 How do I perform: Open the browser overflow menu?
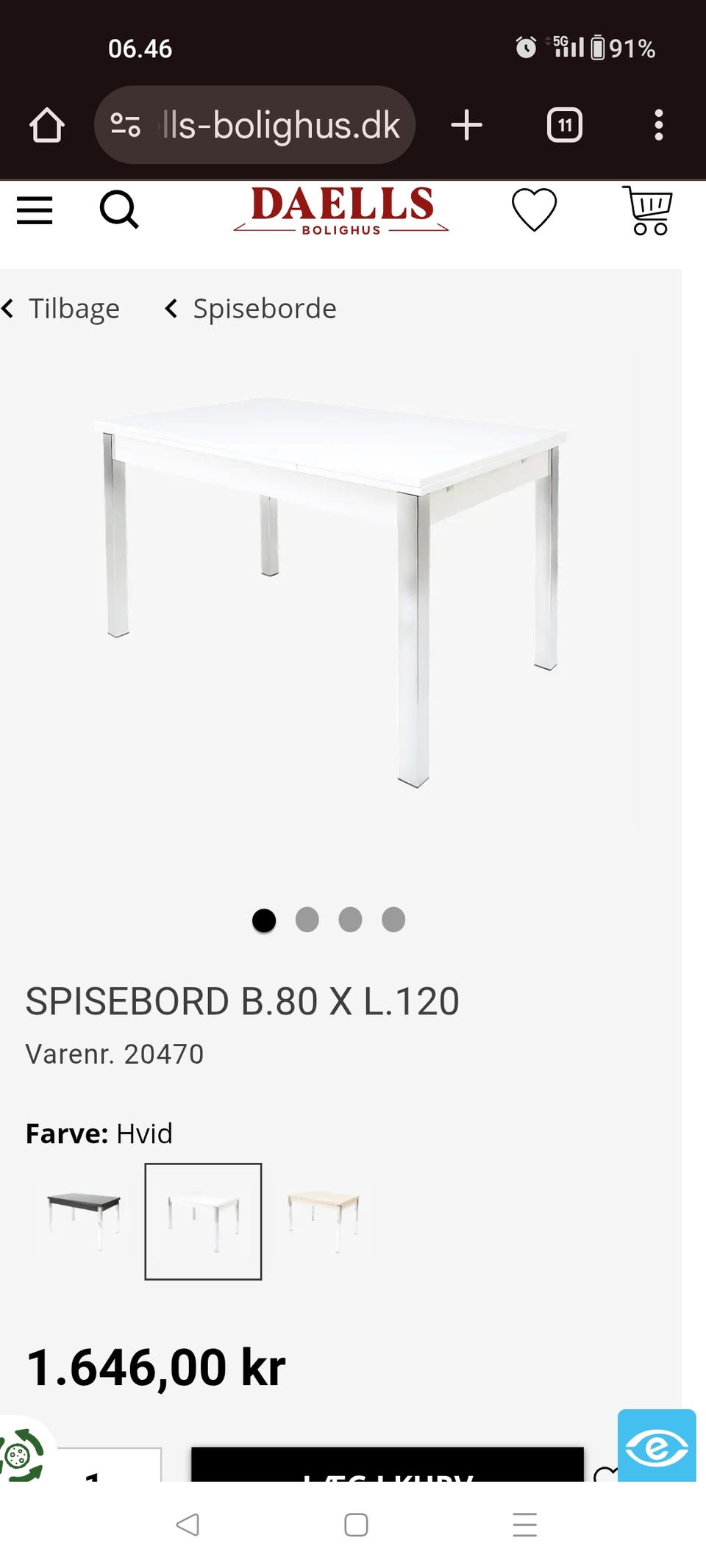(x=660, y=124)
